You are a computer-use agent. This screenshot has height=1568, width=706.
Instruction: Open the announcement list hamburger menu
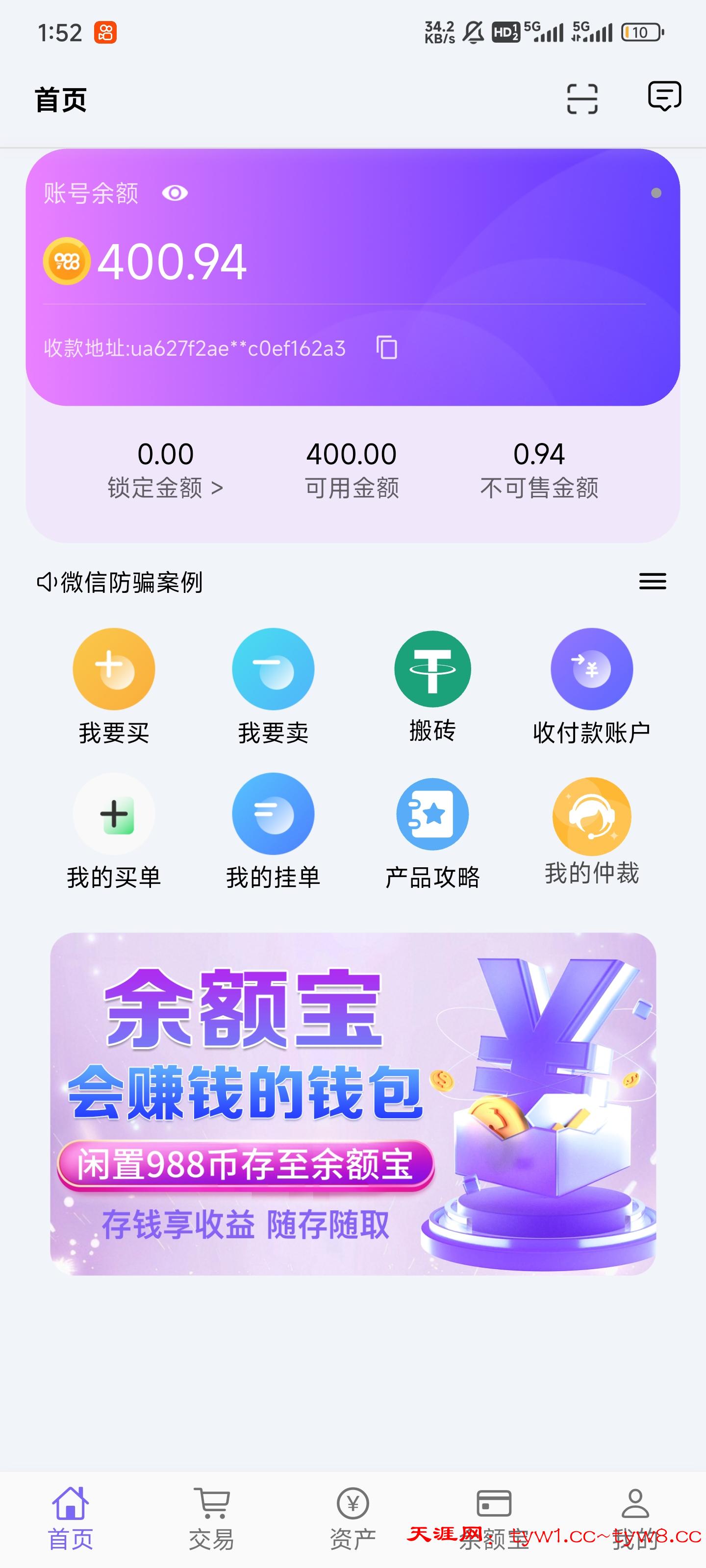[653, 581]
